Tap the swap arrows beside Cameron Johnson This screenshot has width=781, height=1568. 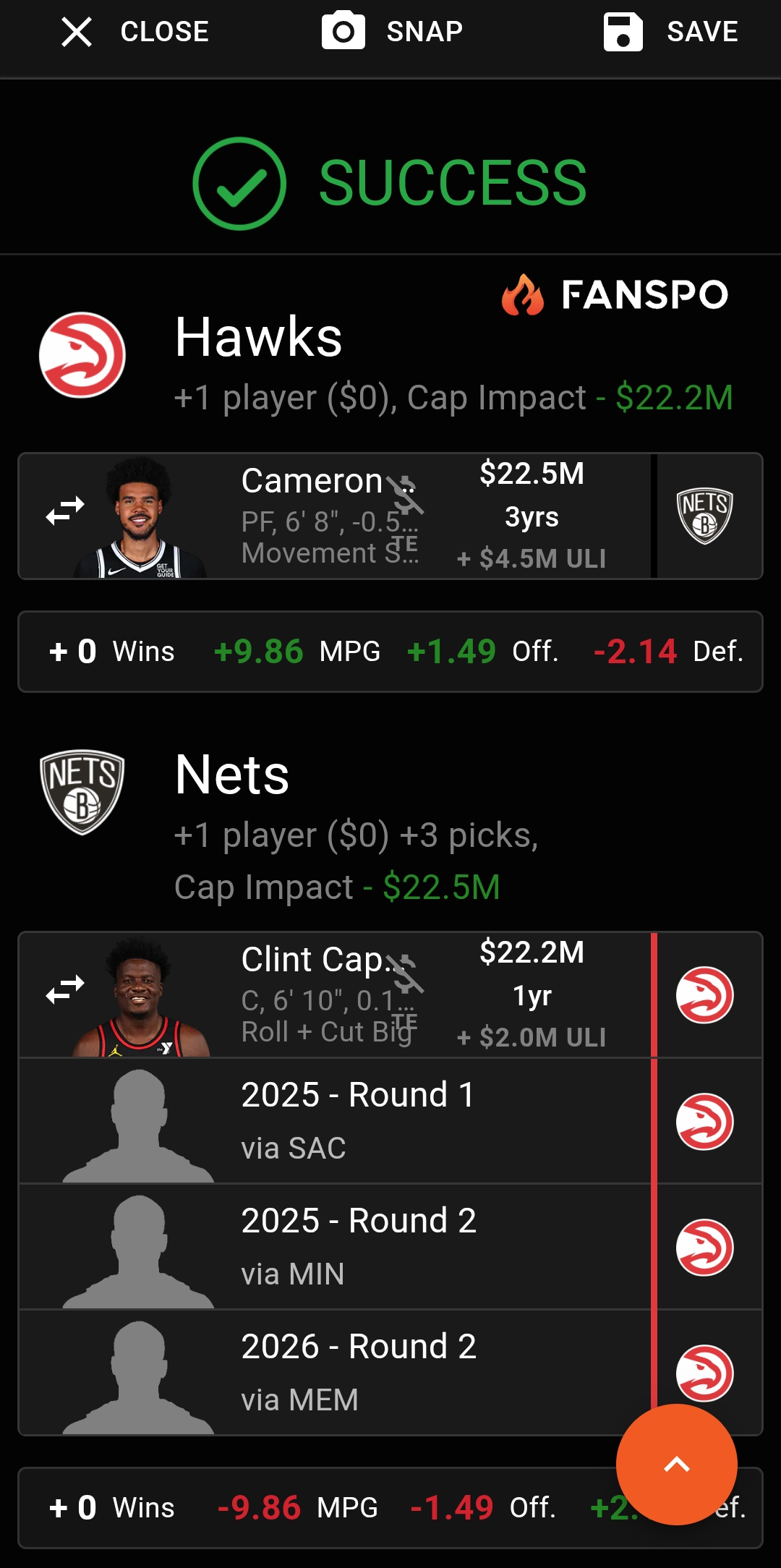(65, 511)
